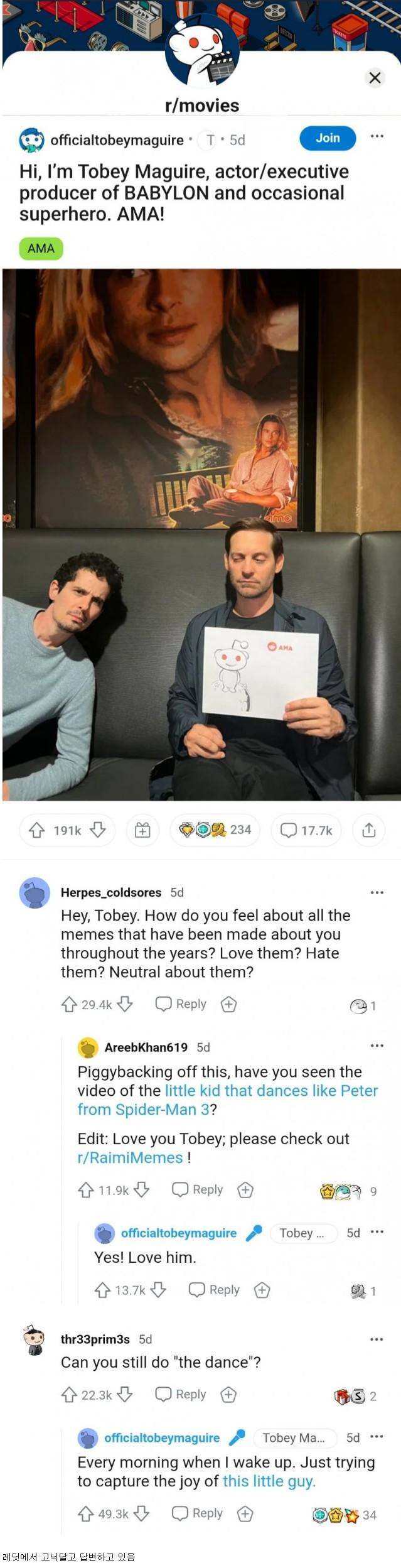The width and height of the screenshot is (401, 1568).
Task: Open the post's overflow menu
Action: (x=377, y=136)
